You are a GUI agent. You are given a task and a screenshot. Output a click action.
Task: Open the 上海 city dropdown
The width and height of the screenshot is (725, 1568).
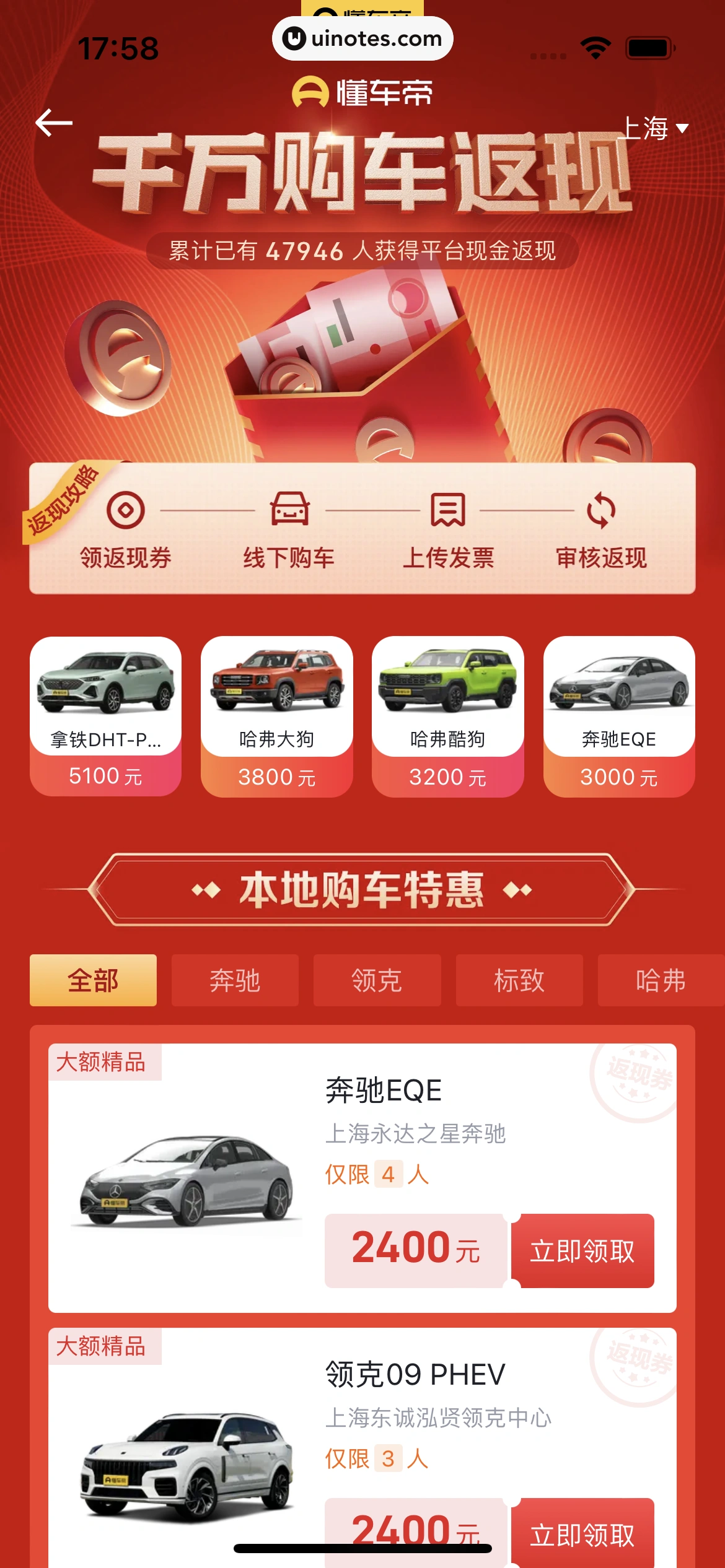(x=654, y=129)
